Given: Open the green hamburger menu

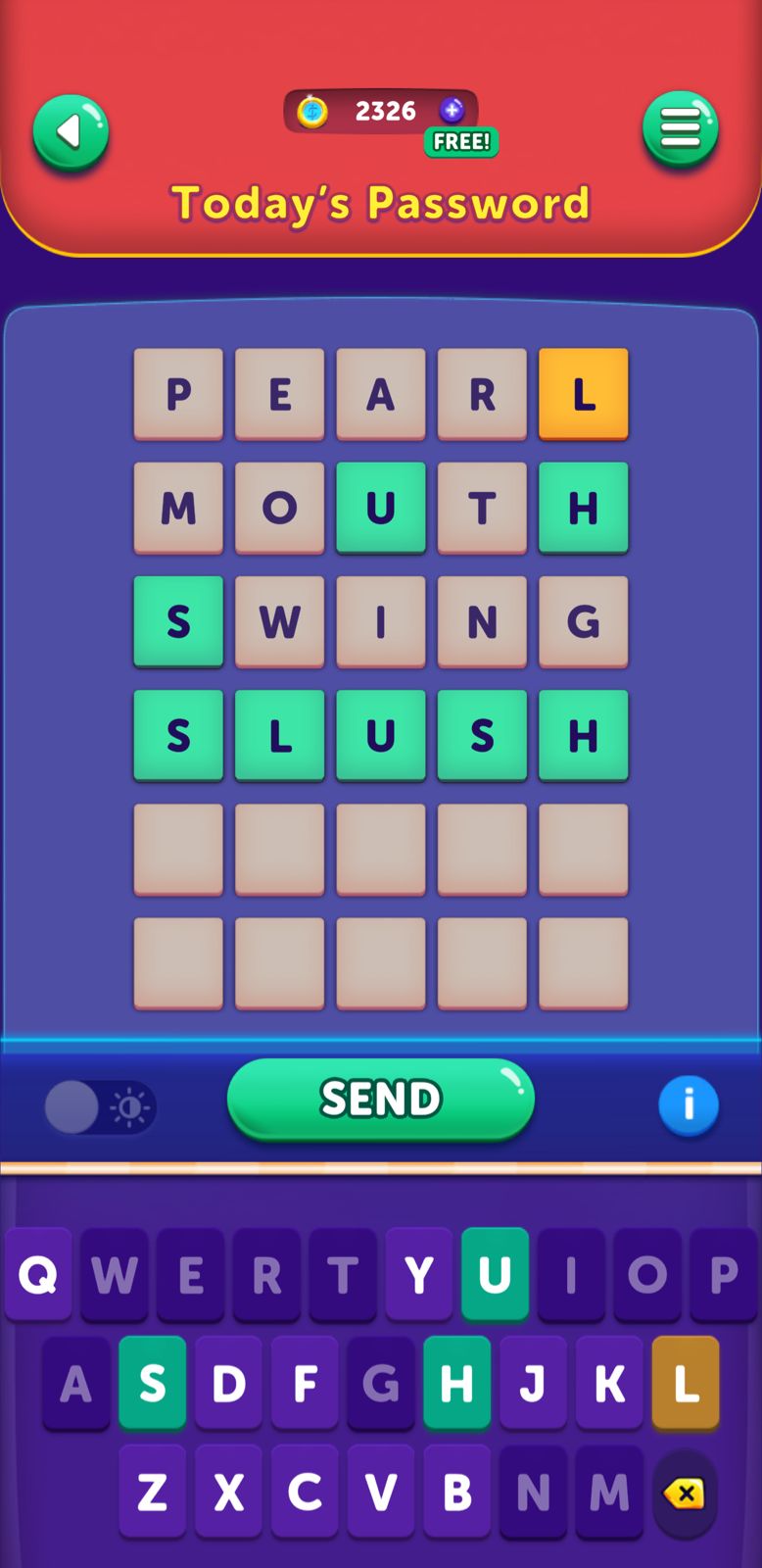Looking at the screenshot, I should 681,128.
